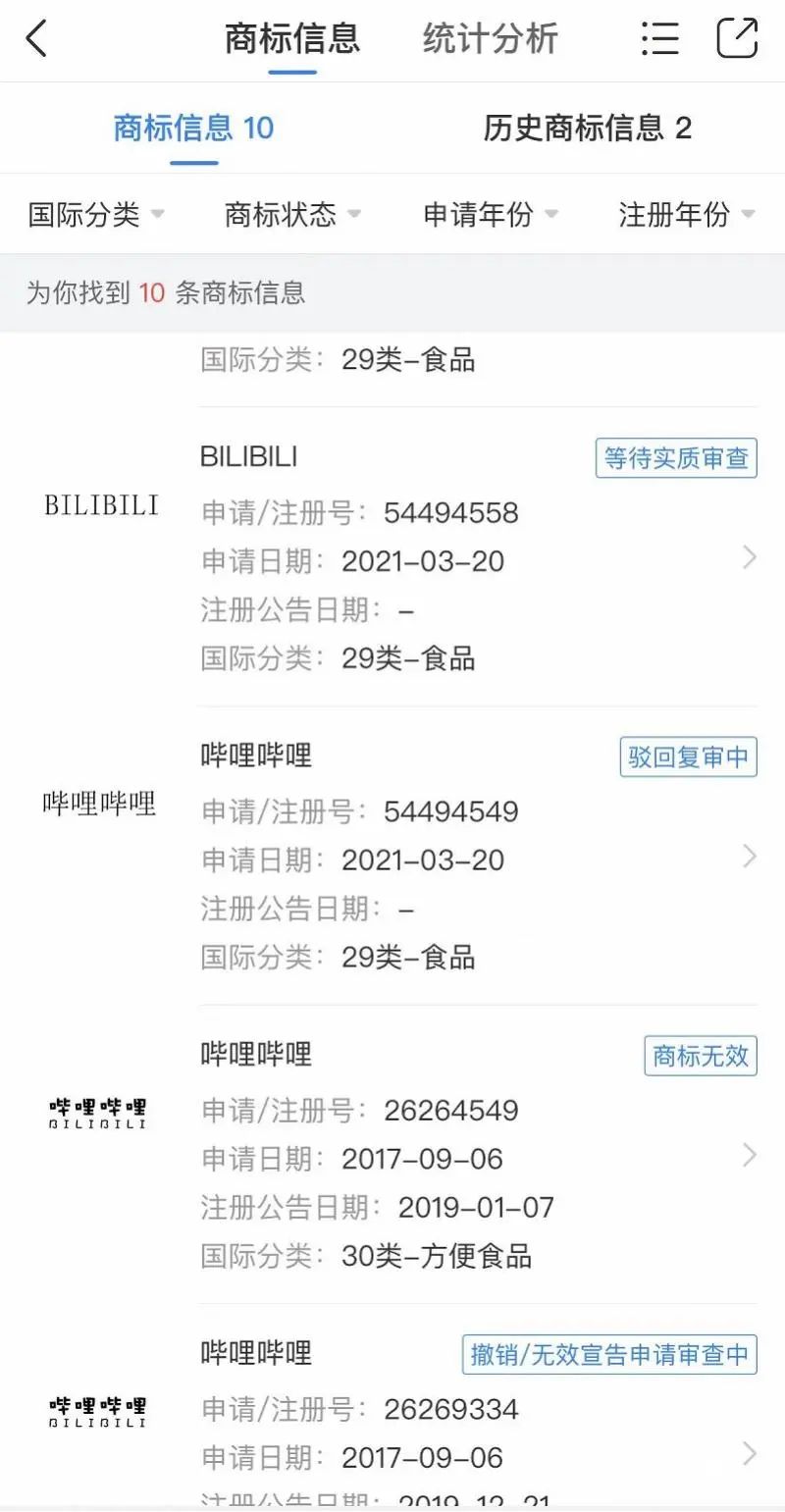Share this page via the export icon
Viewport: 785px width, 1512px height.
pyautogui.click(x=737, y=39)
